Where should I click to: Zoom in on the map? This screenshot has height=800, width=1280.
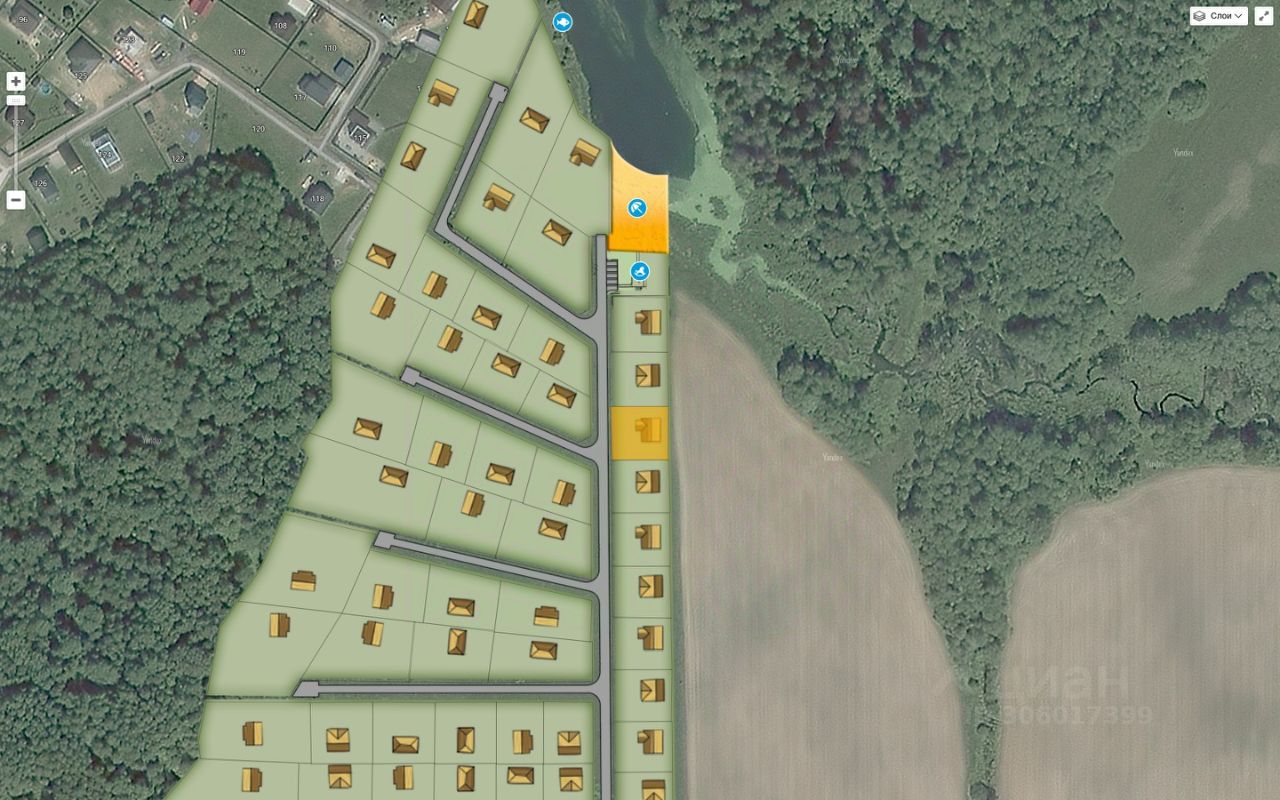pyautogui.click(x=16, y=82)
